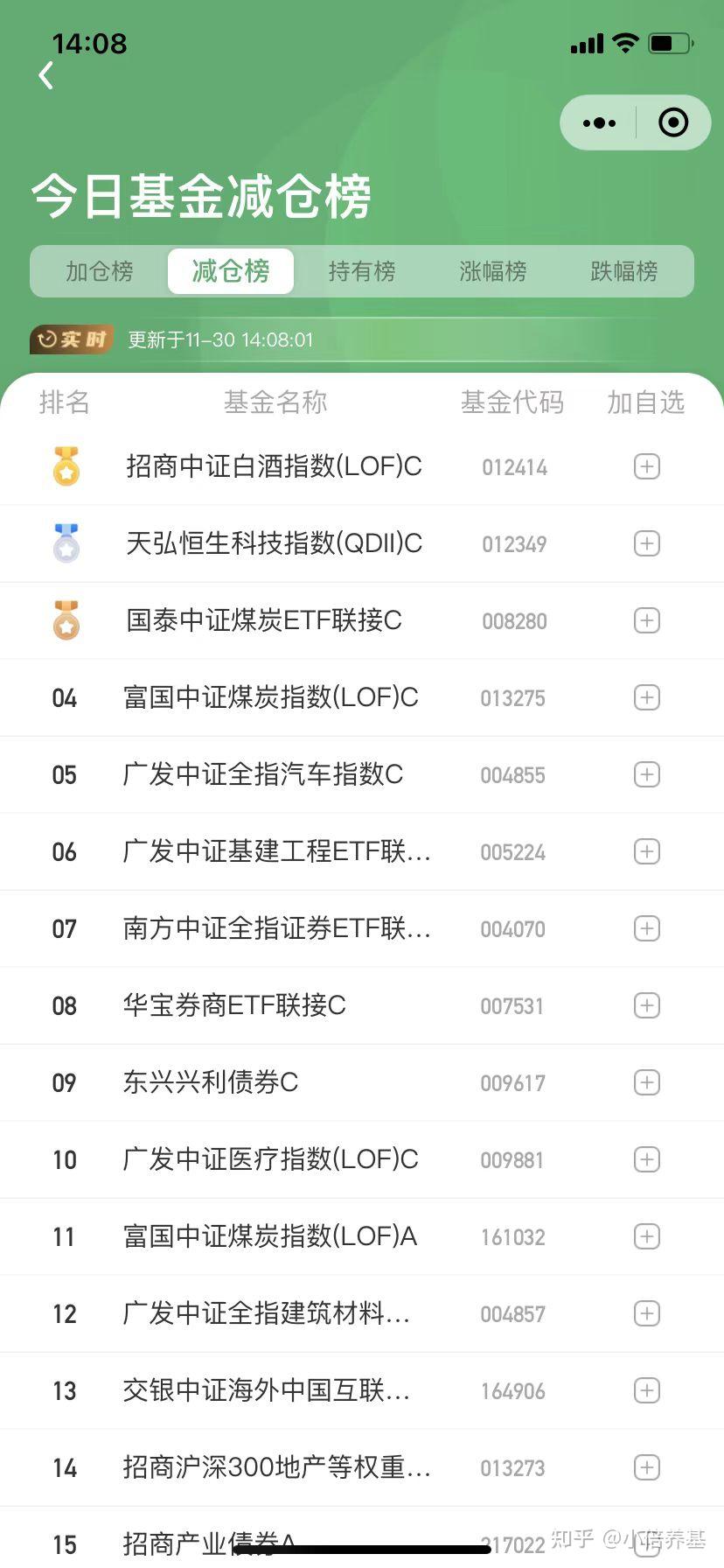This screenshot has width=724, height=1568.
Task: Select the 持有榜 tab
Action: (x=362, y=271)
